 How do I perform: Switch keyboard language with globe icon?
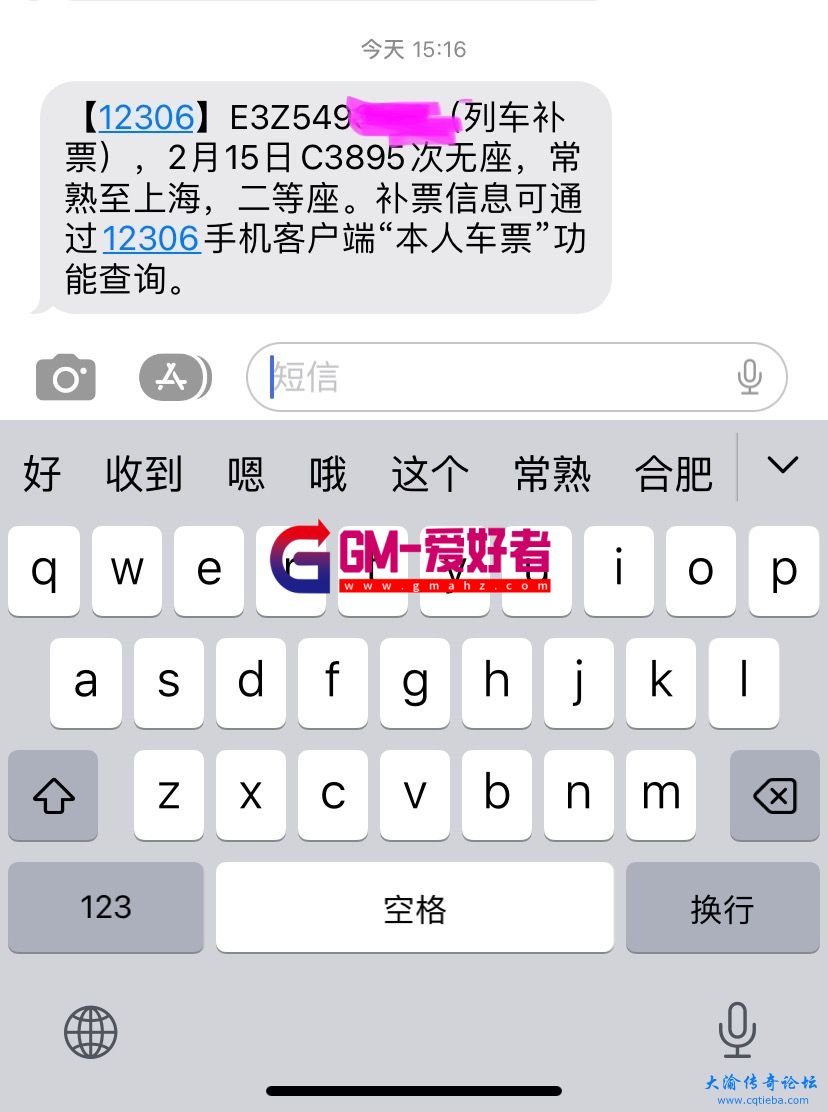tap(91, 1031)
